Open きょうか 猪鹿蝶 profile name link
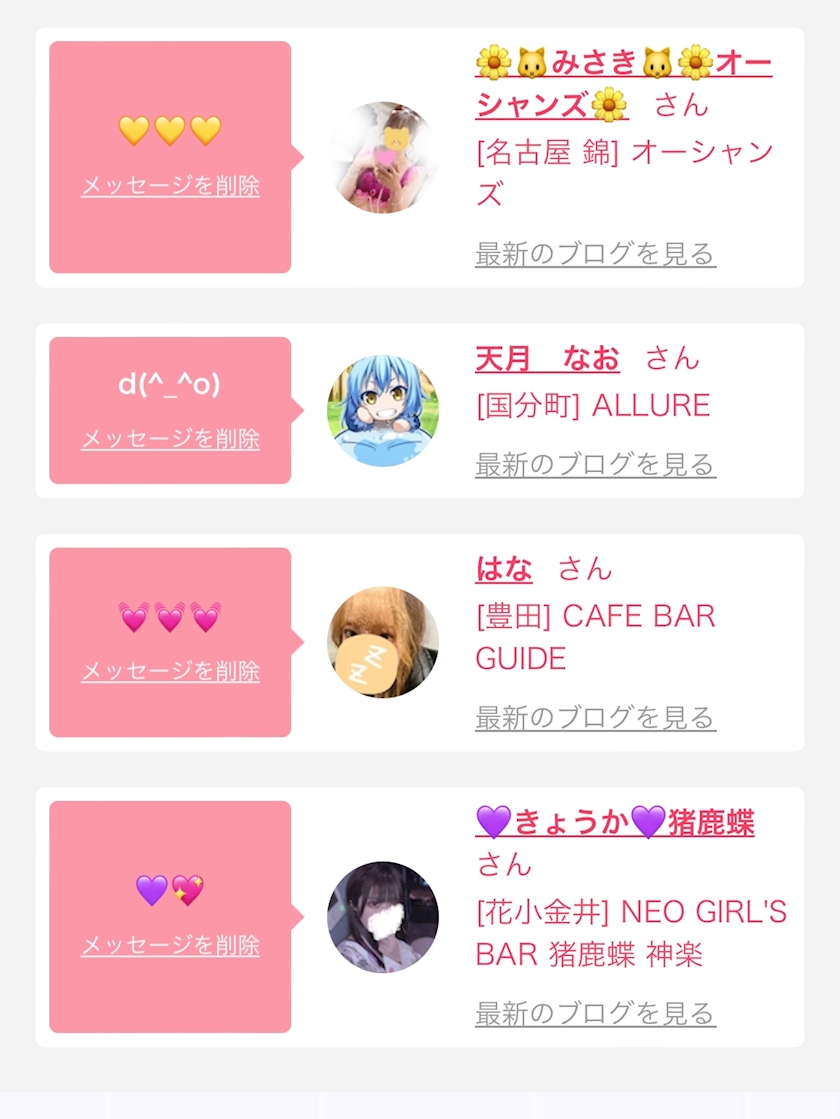The height and width of the screenshot is (1119, 840). 614,822
